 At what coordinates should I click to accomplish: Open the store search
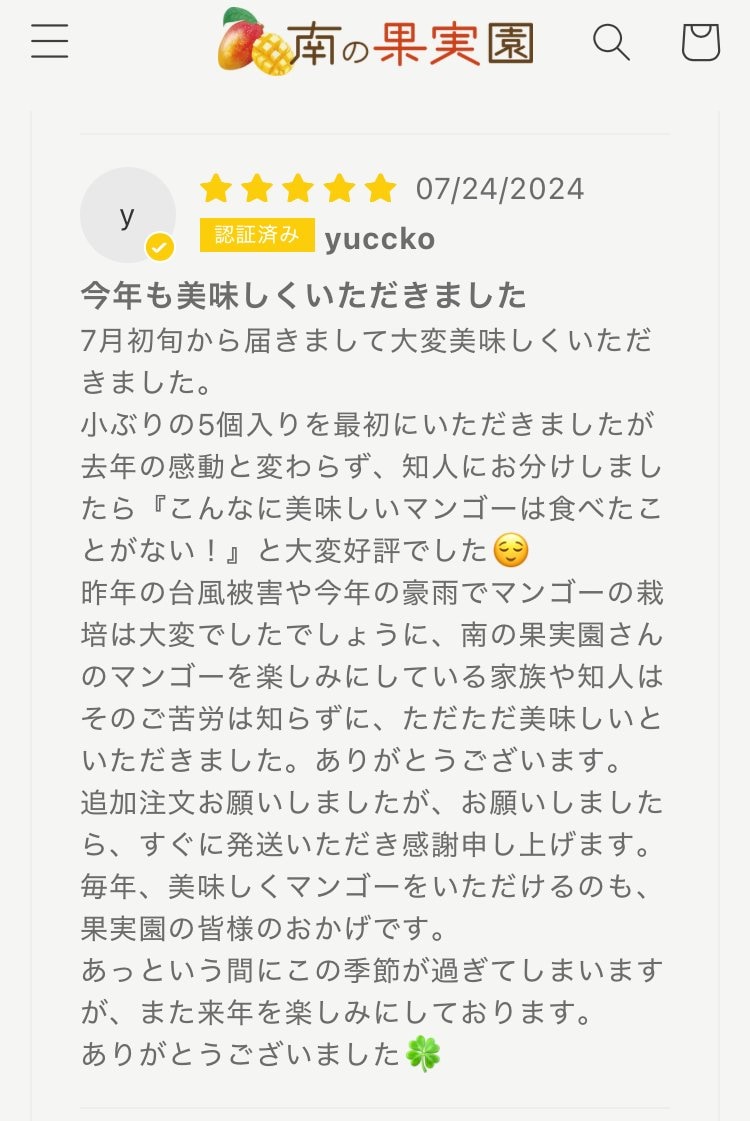611,42
